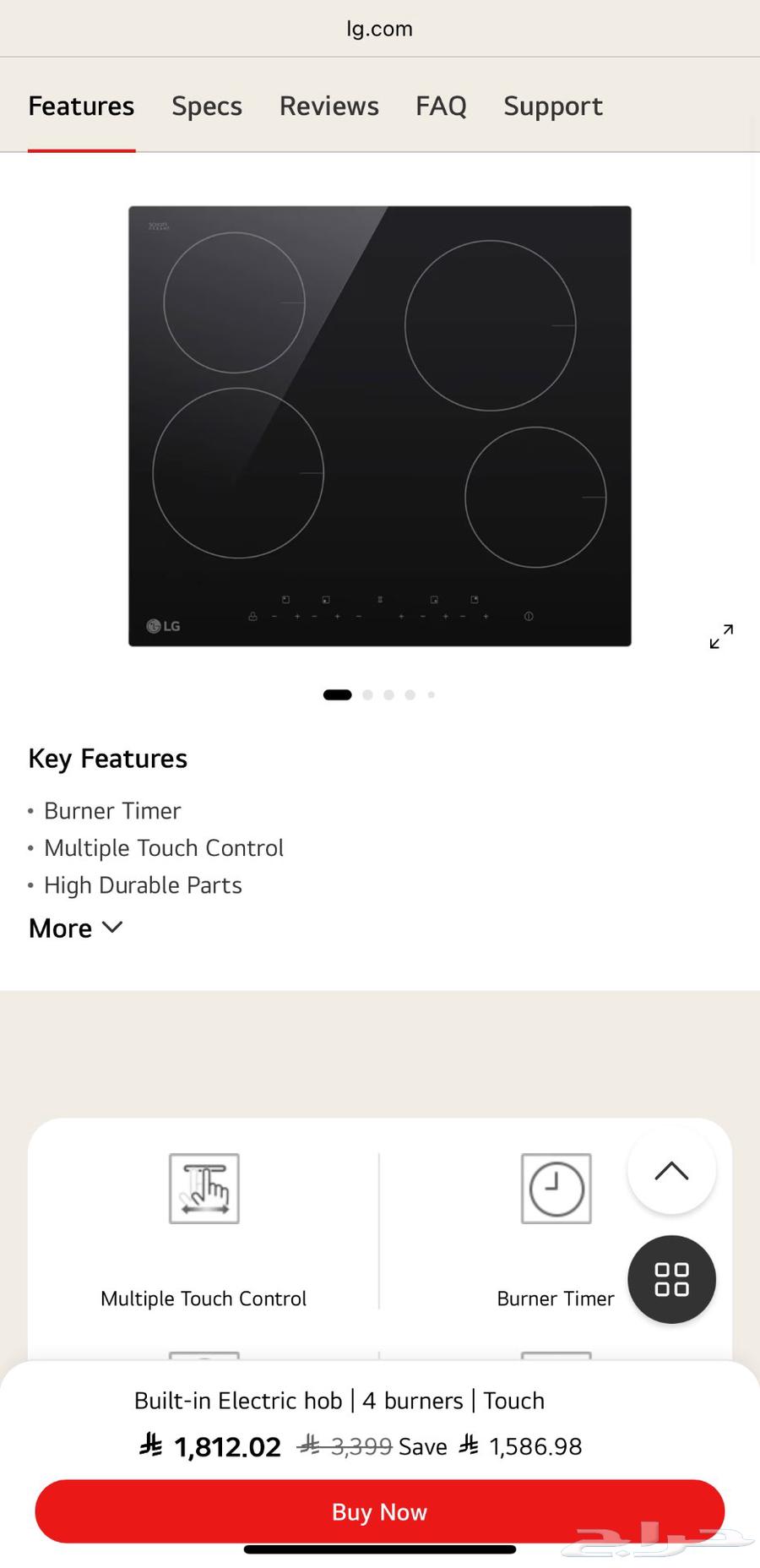Click the chevron next to More
This screenshot has height=1568, width=760.
(111, 928)
